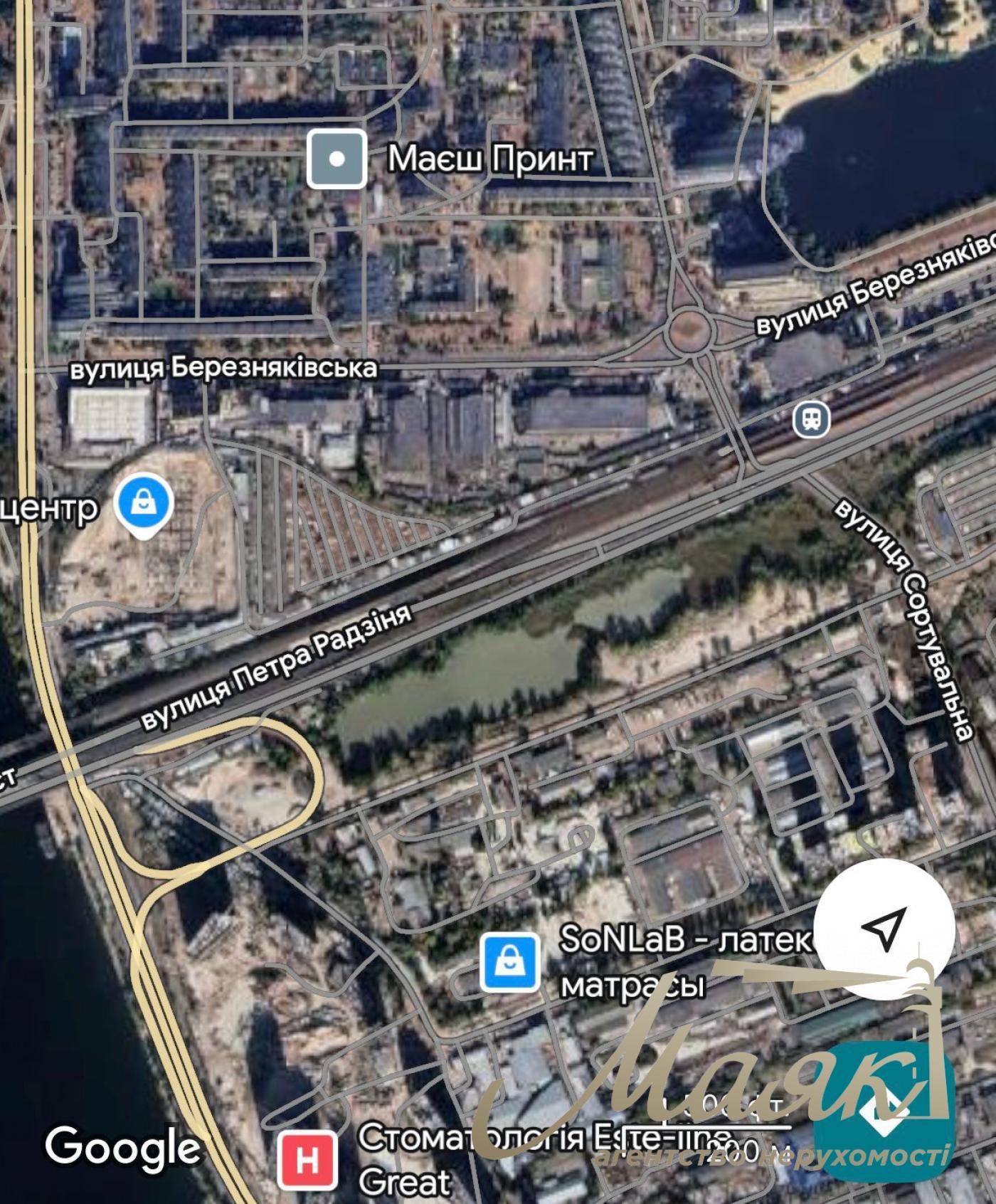Tap the railway station icon
996x1204 pixels.
click(x=812, y=418)
